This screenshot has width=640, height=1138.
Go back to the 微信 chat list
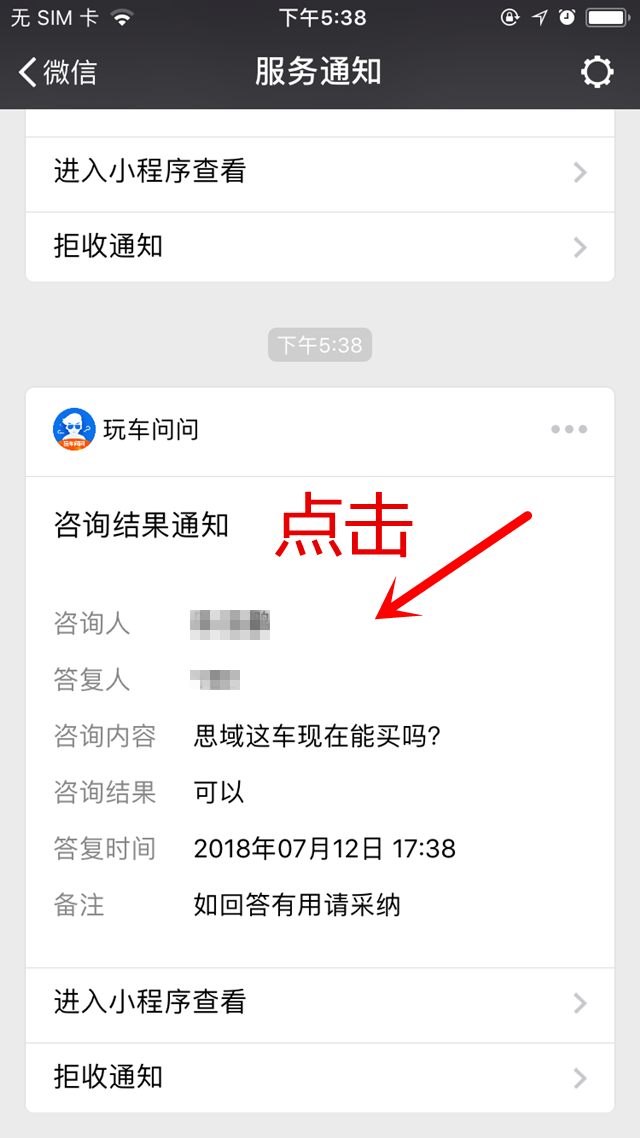click(x=58, y=72)
